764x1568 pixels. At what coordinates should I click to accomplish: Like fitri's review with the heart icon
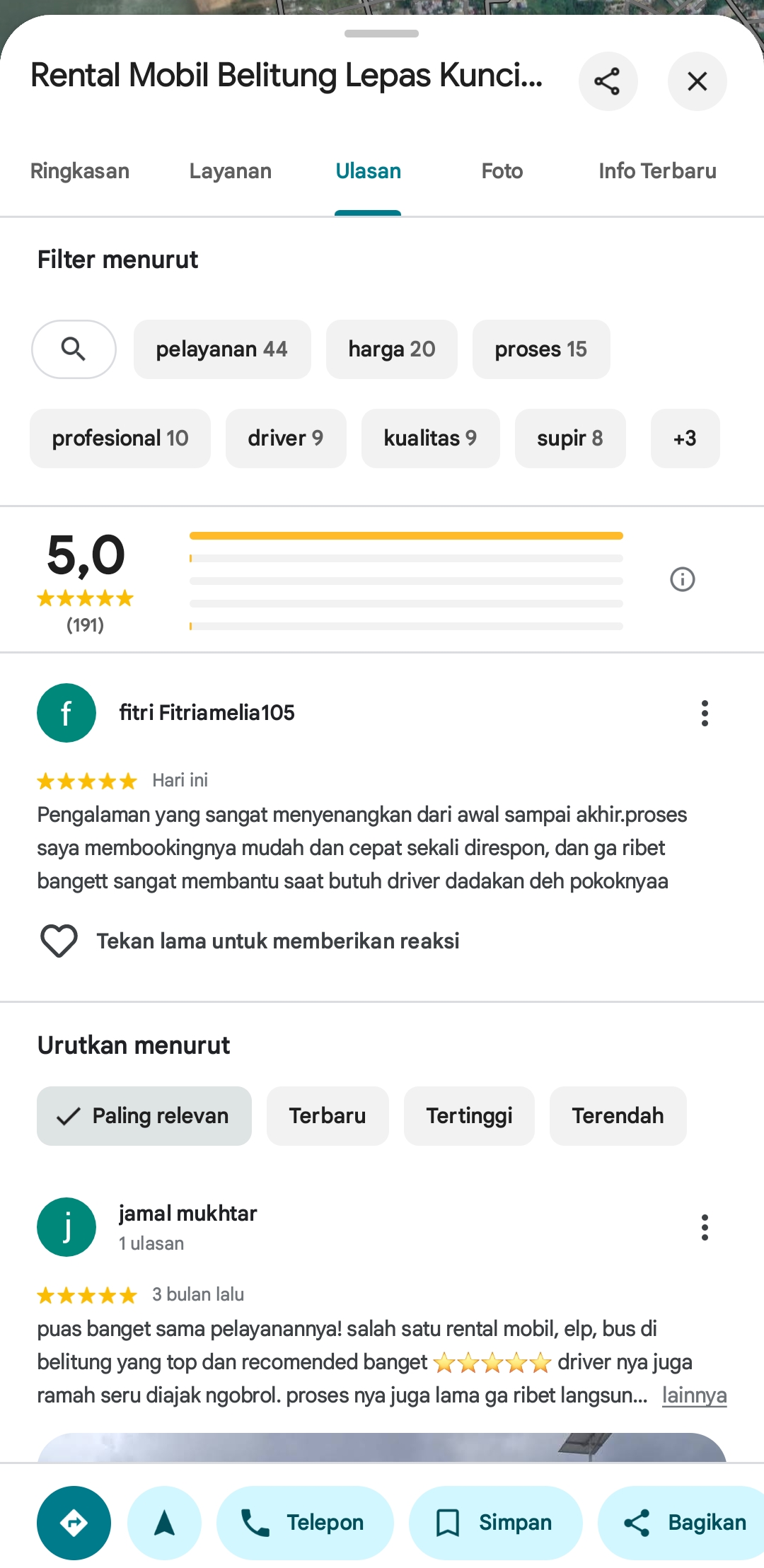click(59, 941)
